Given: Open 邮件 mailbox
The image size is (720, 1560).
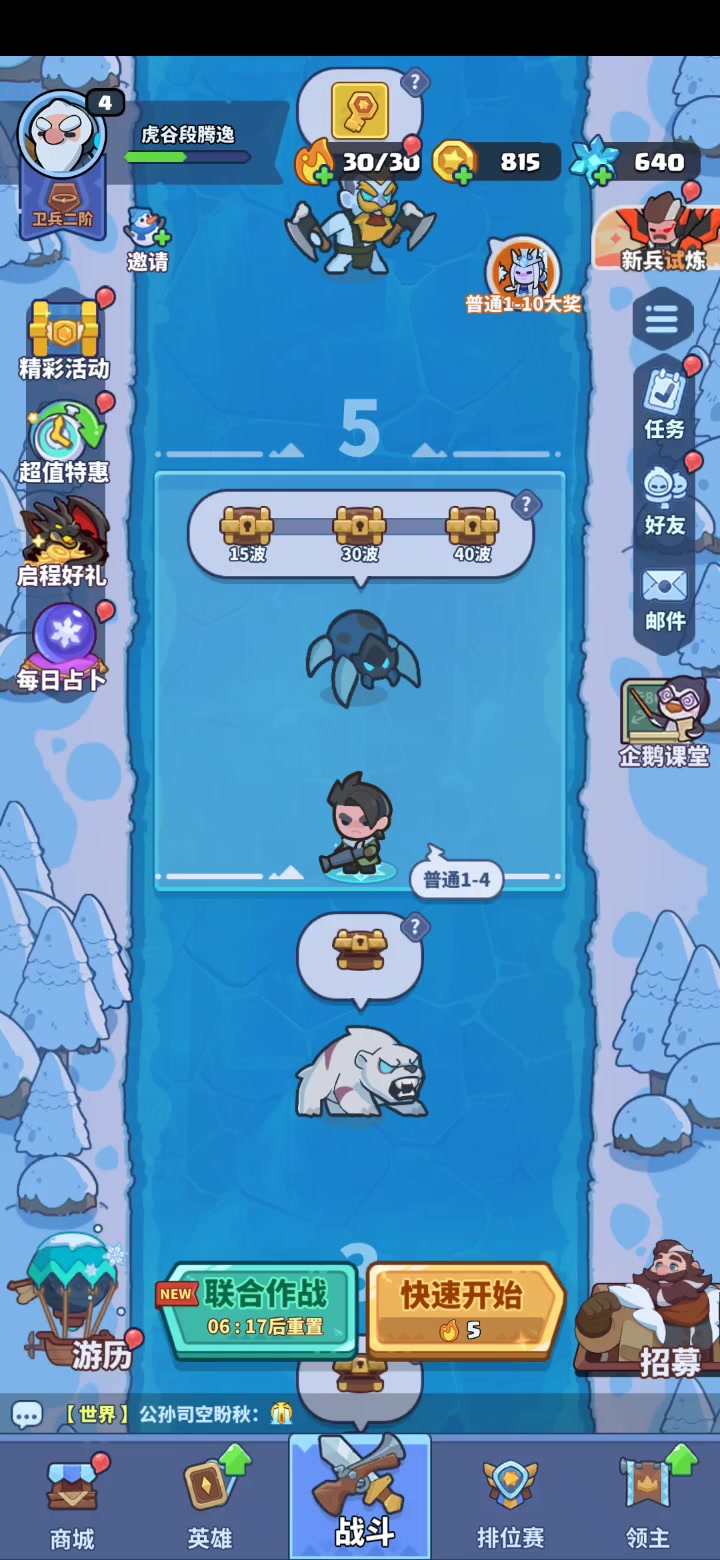Looking at the screenshot, I should (665, 598).
